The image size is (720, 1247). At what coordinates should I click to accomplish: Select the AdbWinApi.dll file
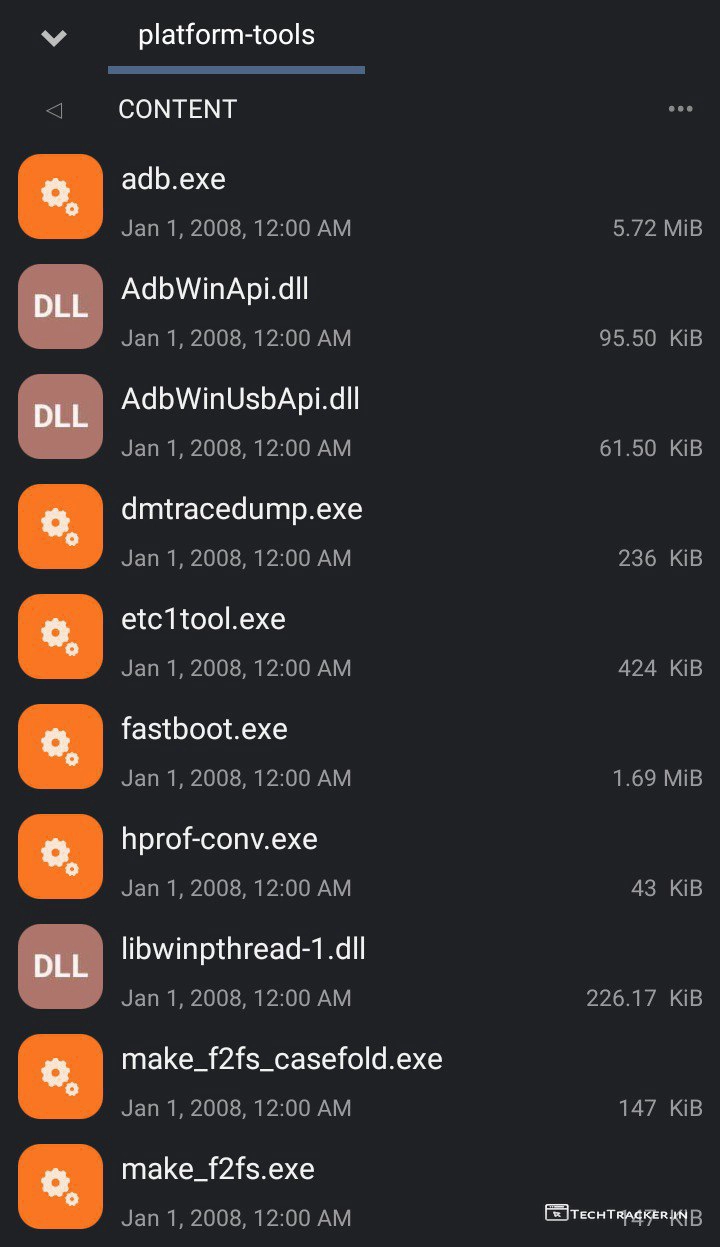[x=215, y=290]
